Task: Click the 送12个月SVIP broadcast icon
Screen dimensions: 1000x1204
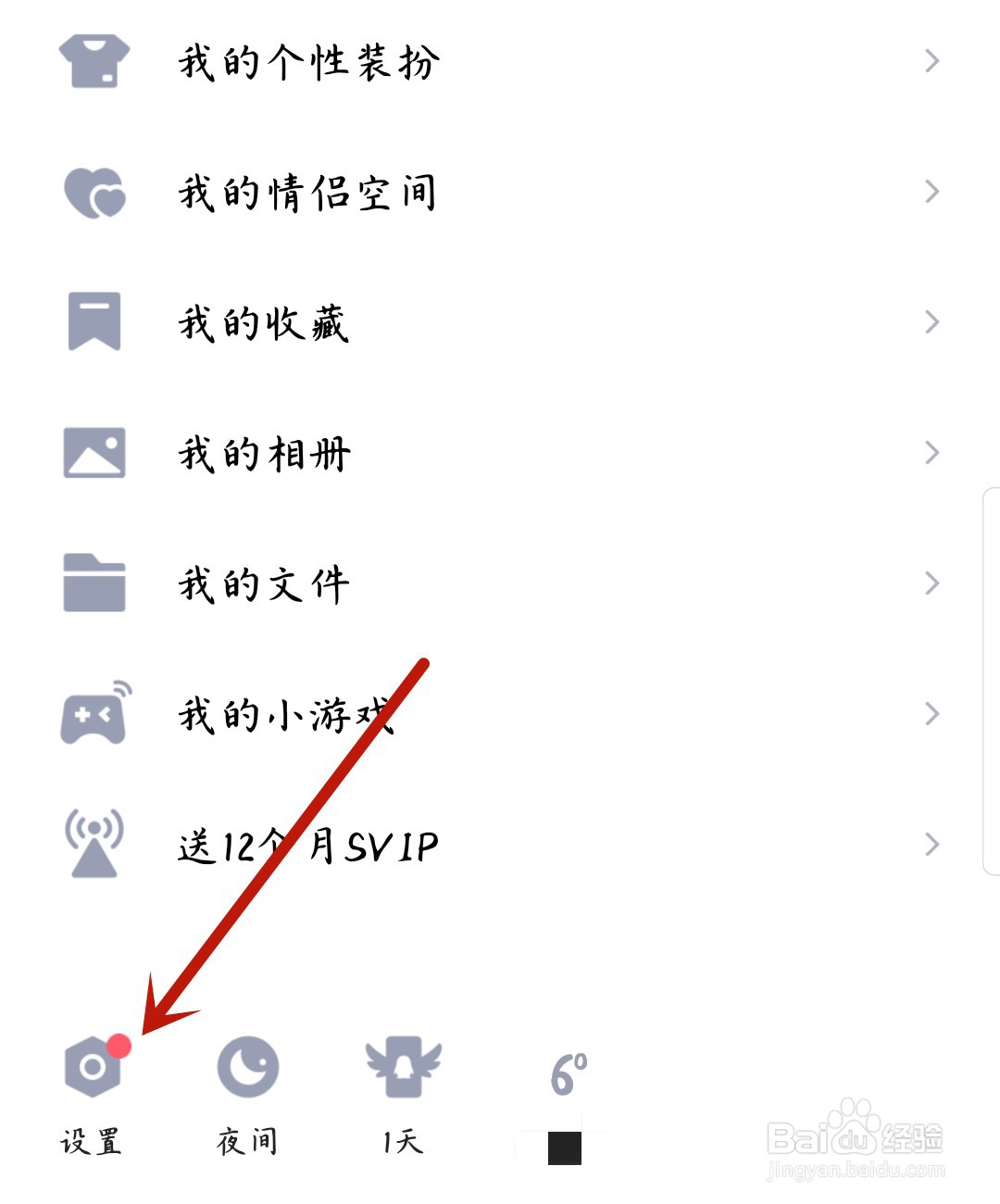Action: pos(95,845)
